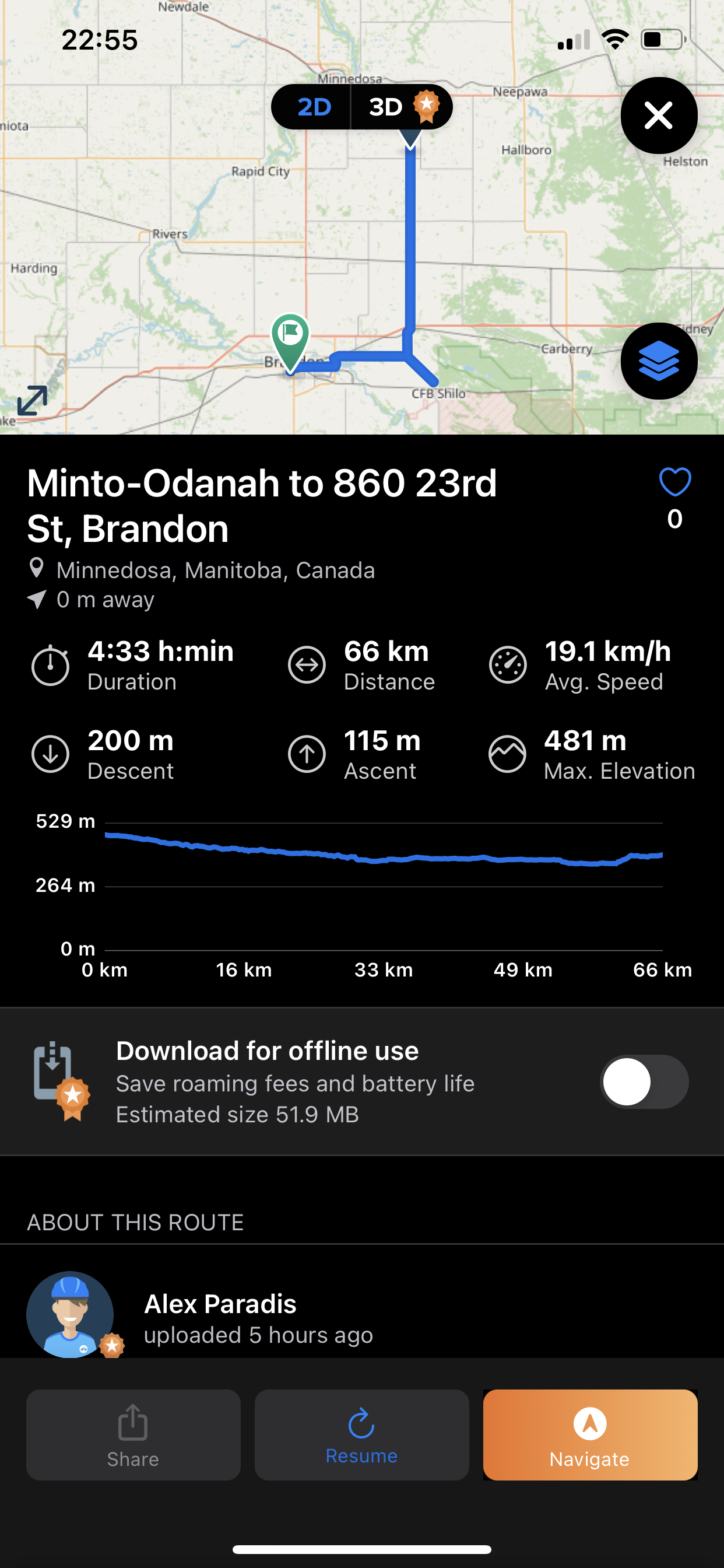Switch map to 3D view

tap(400, 107)
